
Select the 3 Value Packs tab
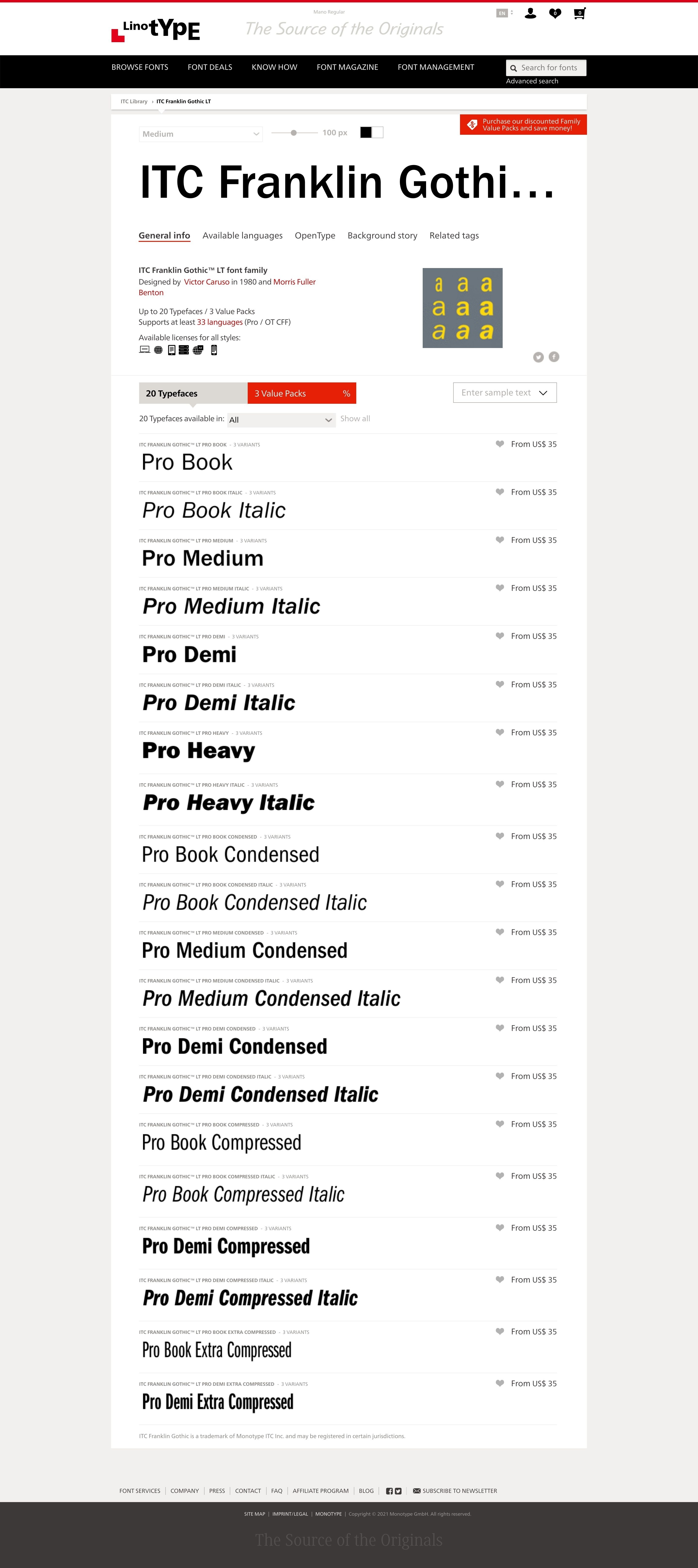coord(301,393)
